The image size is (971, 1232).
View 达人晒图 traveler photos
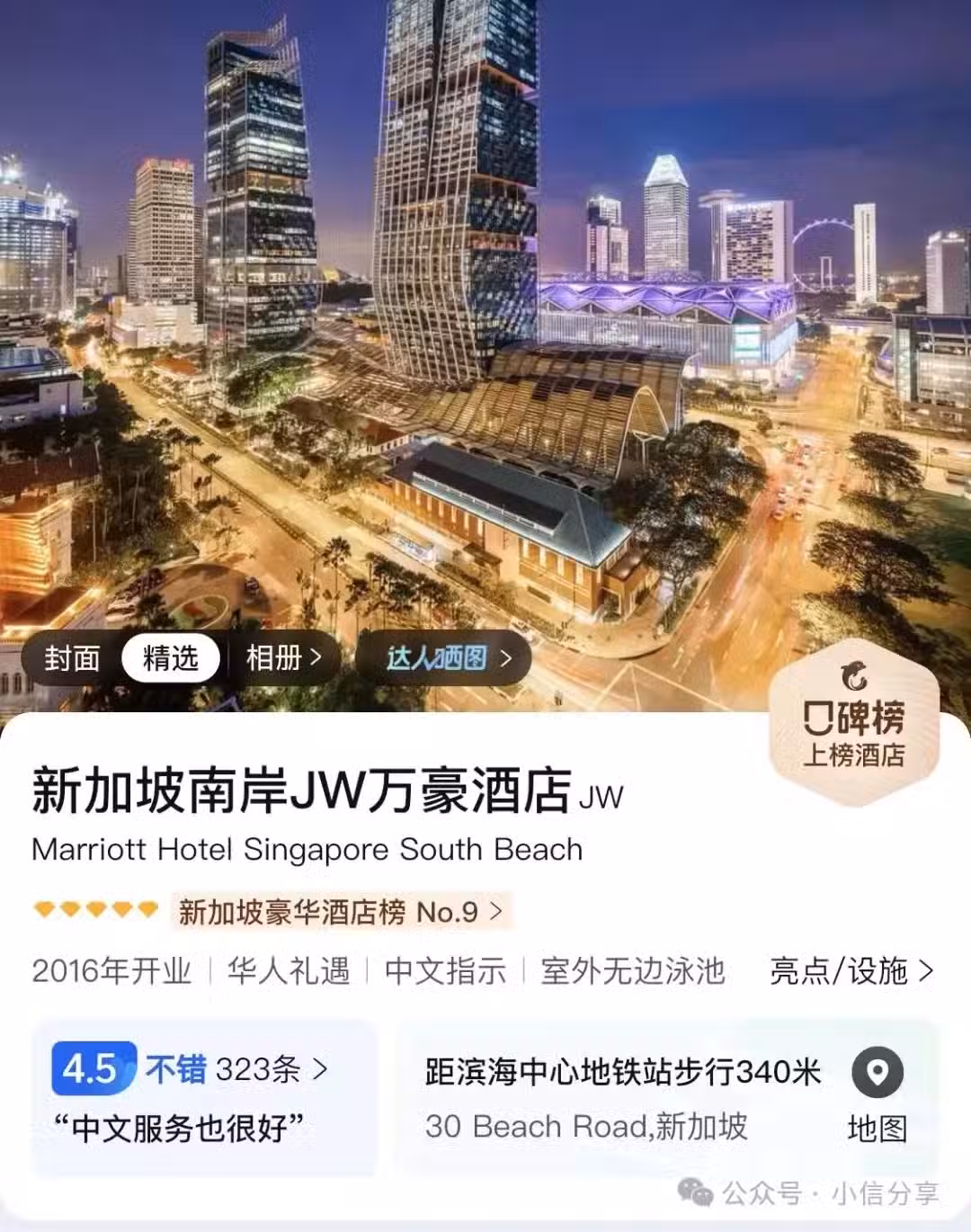(447, 658)
